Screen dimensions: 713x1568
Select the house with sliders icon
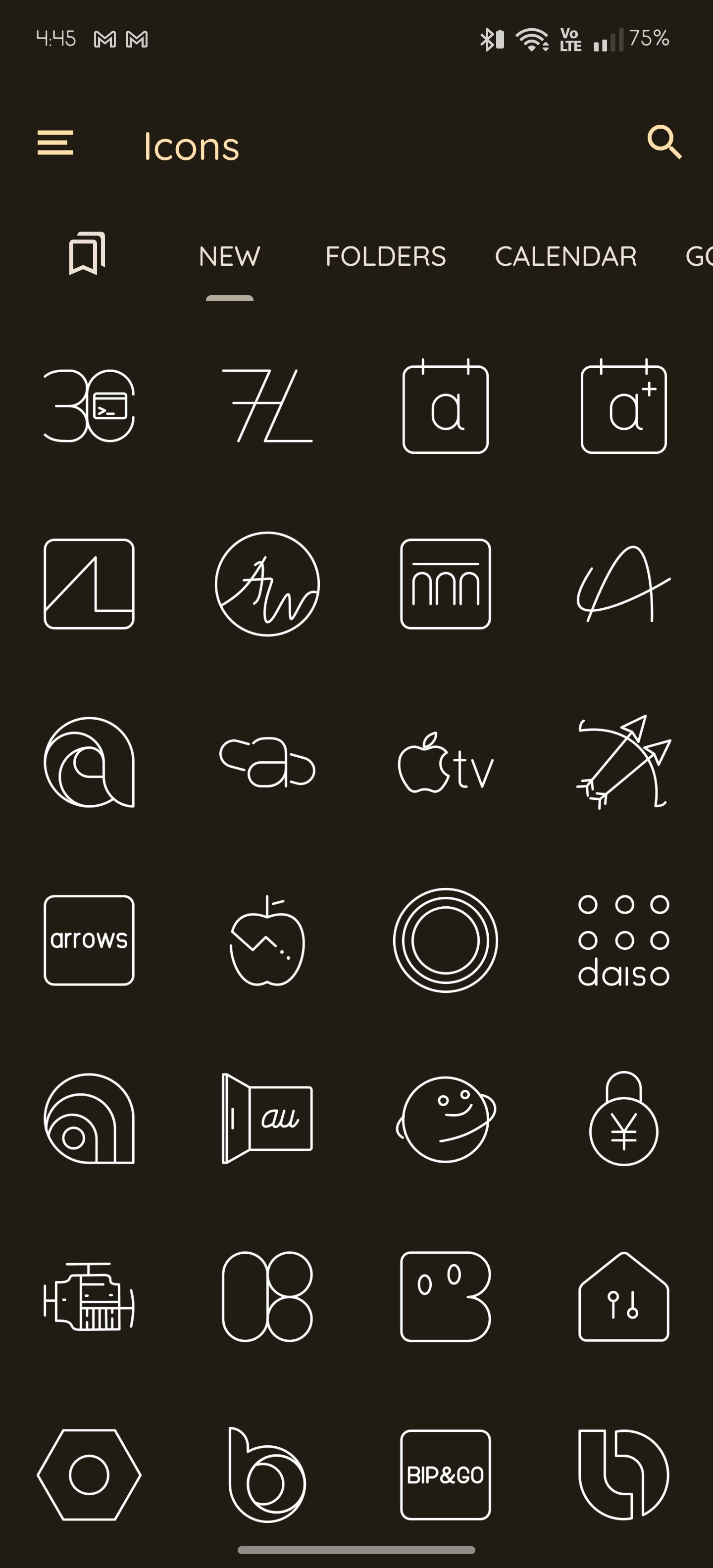click(623, 1297)
